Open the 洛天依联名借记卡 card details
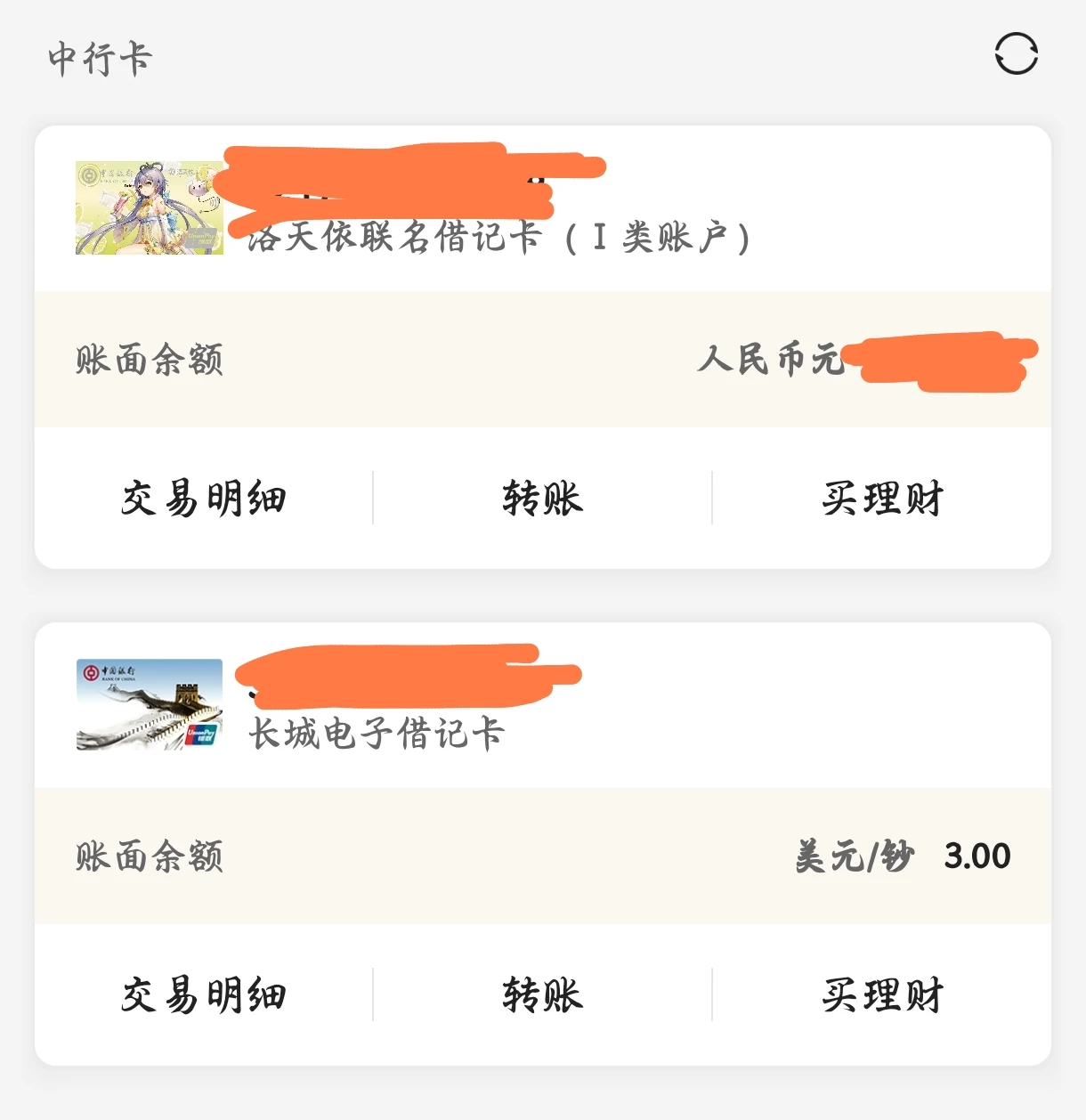The width and height of the screenshot is (1086, 1120). pyautogui.click(x=498, y=237)
